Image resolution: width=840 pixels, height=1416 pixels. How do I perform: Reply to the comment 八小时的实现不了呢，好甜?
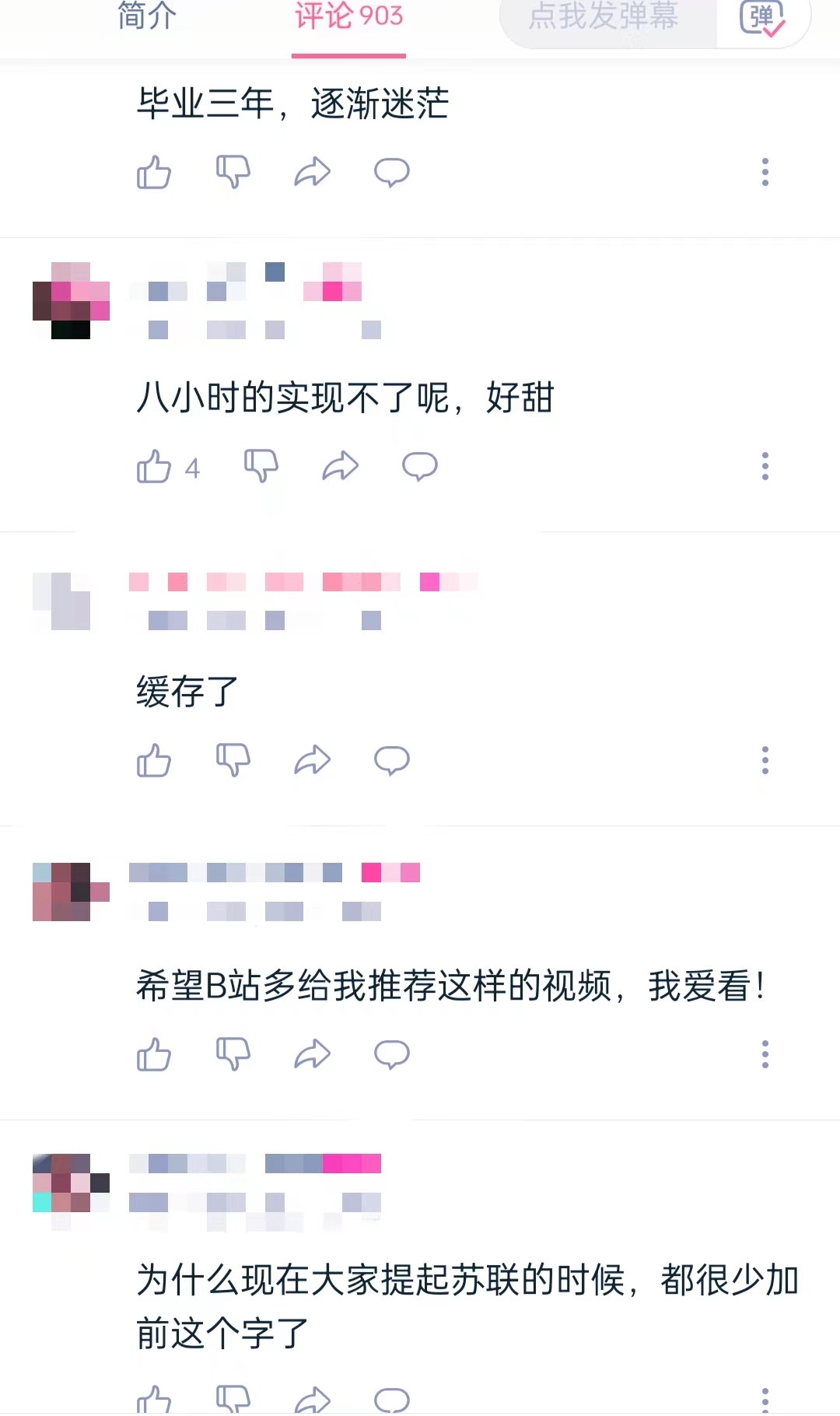(x=420, y=467)
